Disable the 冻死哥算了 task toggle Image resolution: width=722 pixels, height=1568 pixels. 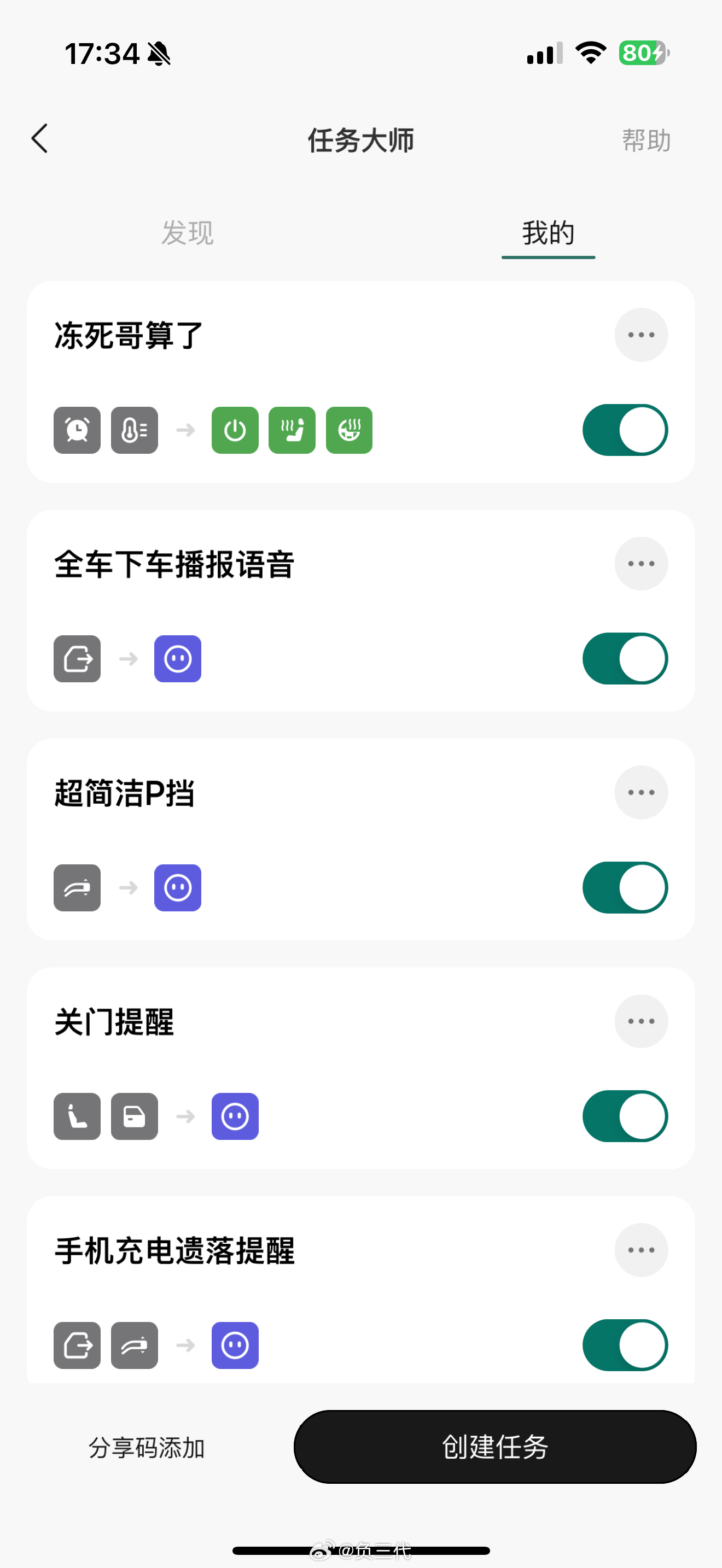pyautogui.click(x=625, y=430)
